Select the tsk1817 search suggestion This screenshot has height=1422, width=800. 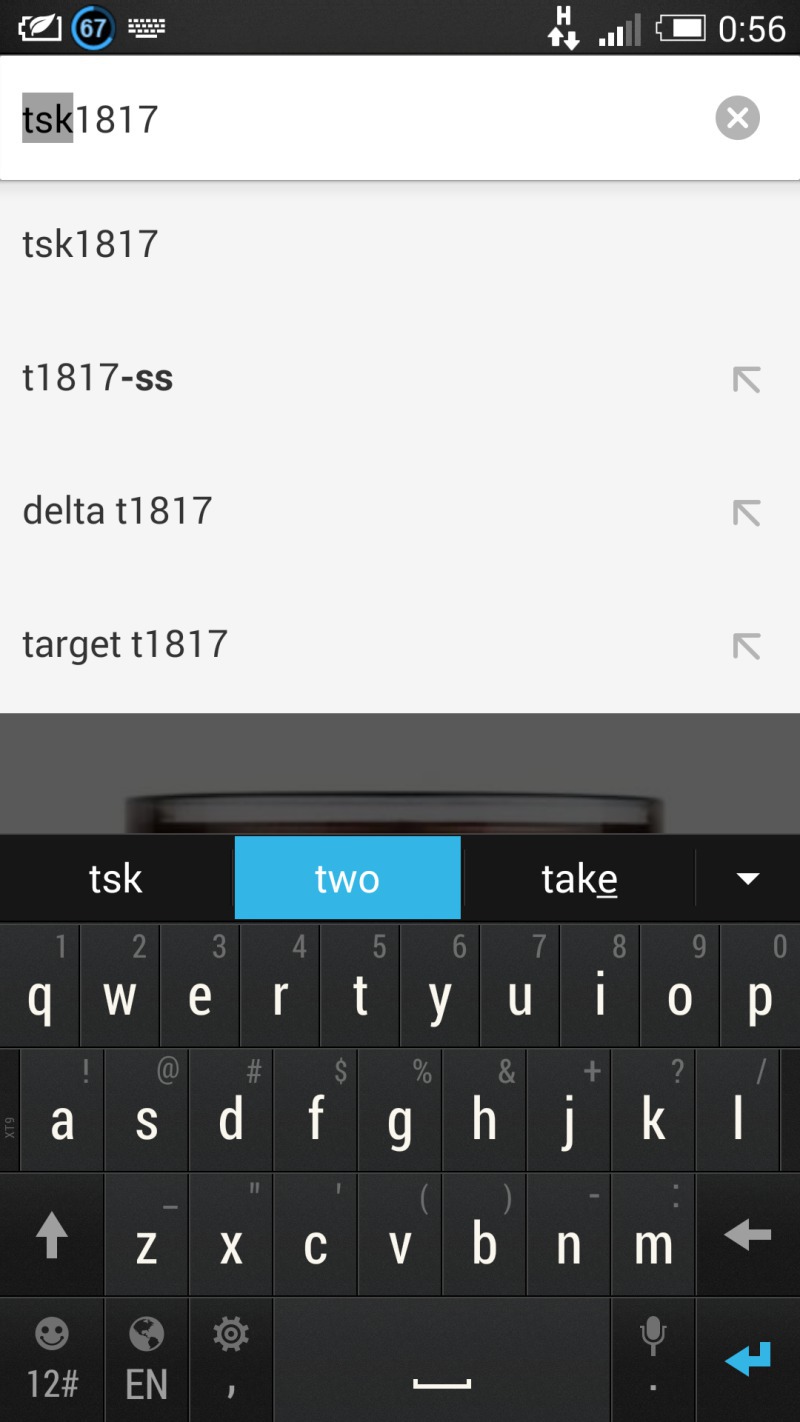(x=400, y=244)
